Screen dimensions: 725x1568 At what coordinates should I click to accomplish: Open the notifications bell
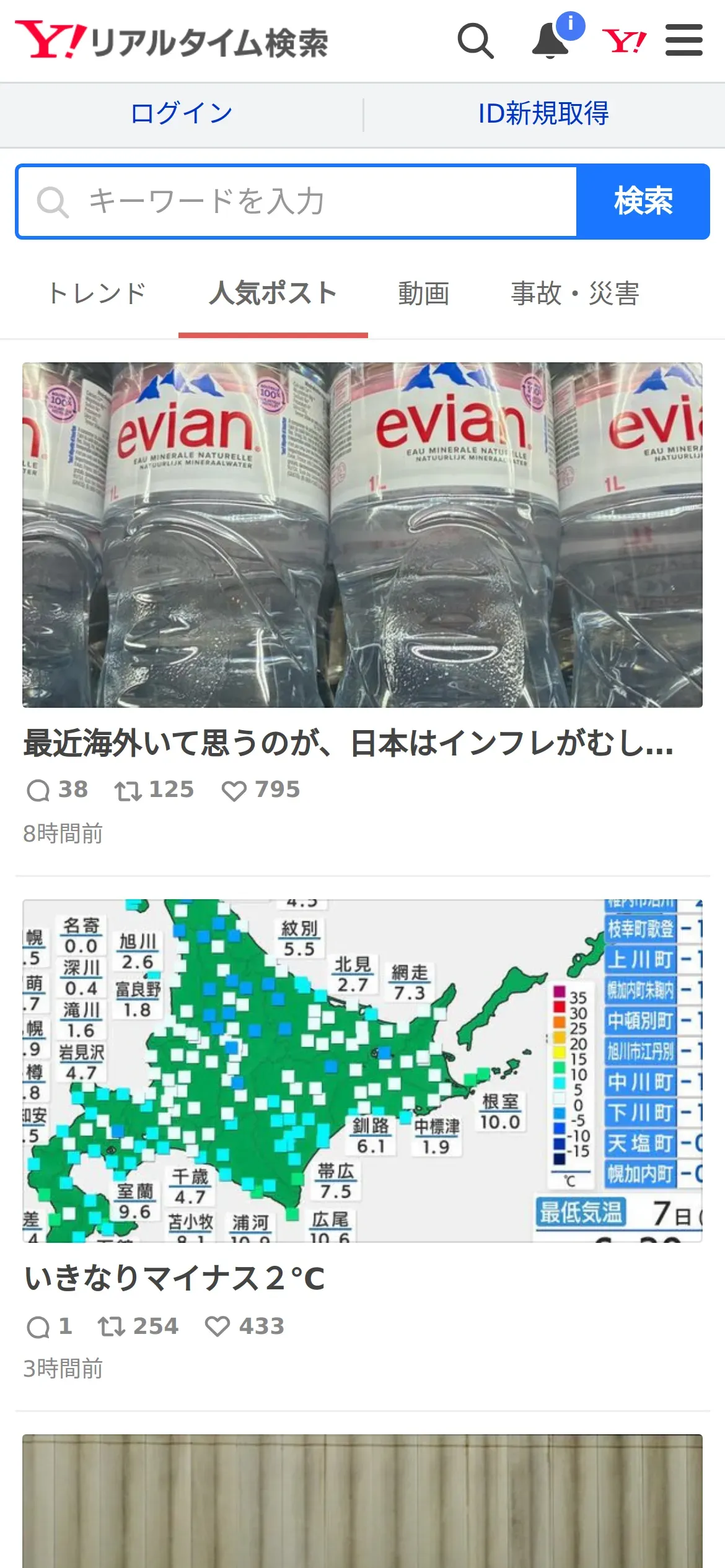(x=551, y=41)
